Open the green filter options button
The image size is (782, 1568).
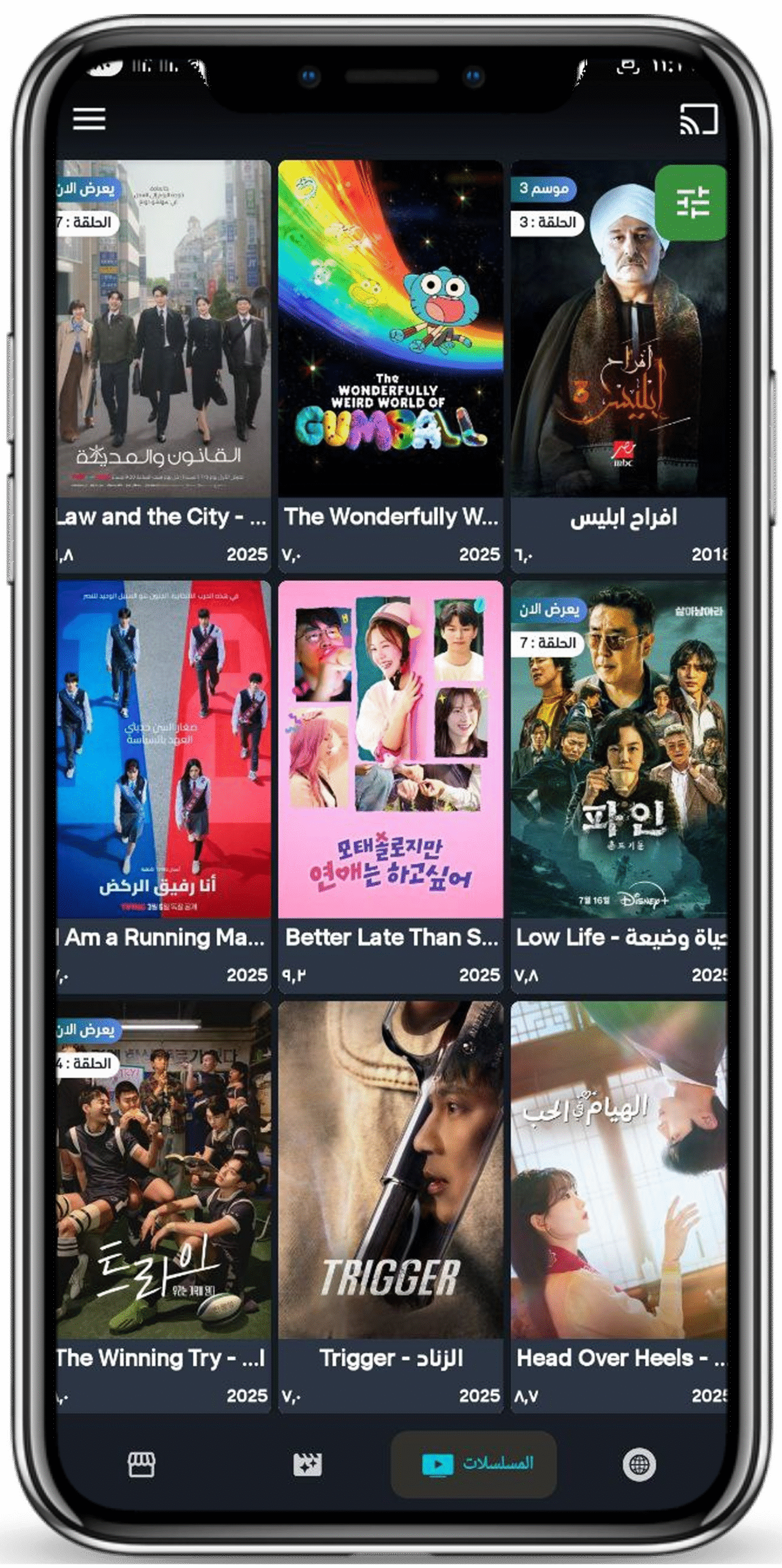tap(691, 202)
